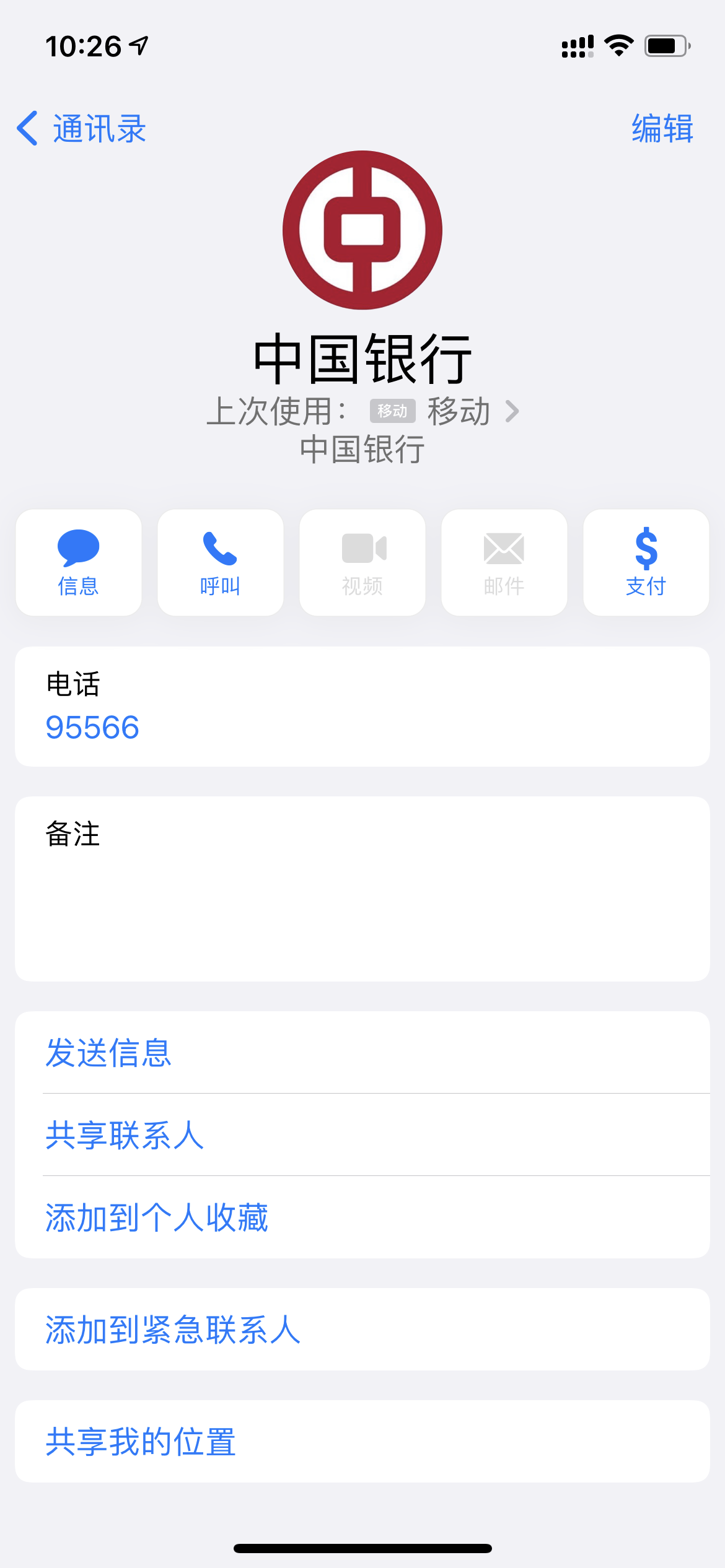Call 中国银行 with the 呼叫 button
The image size is (725, 1568).
point(221,562)
